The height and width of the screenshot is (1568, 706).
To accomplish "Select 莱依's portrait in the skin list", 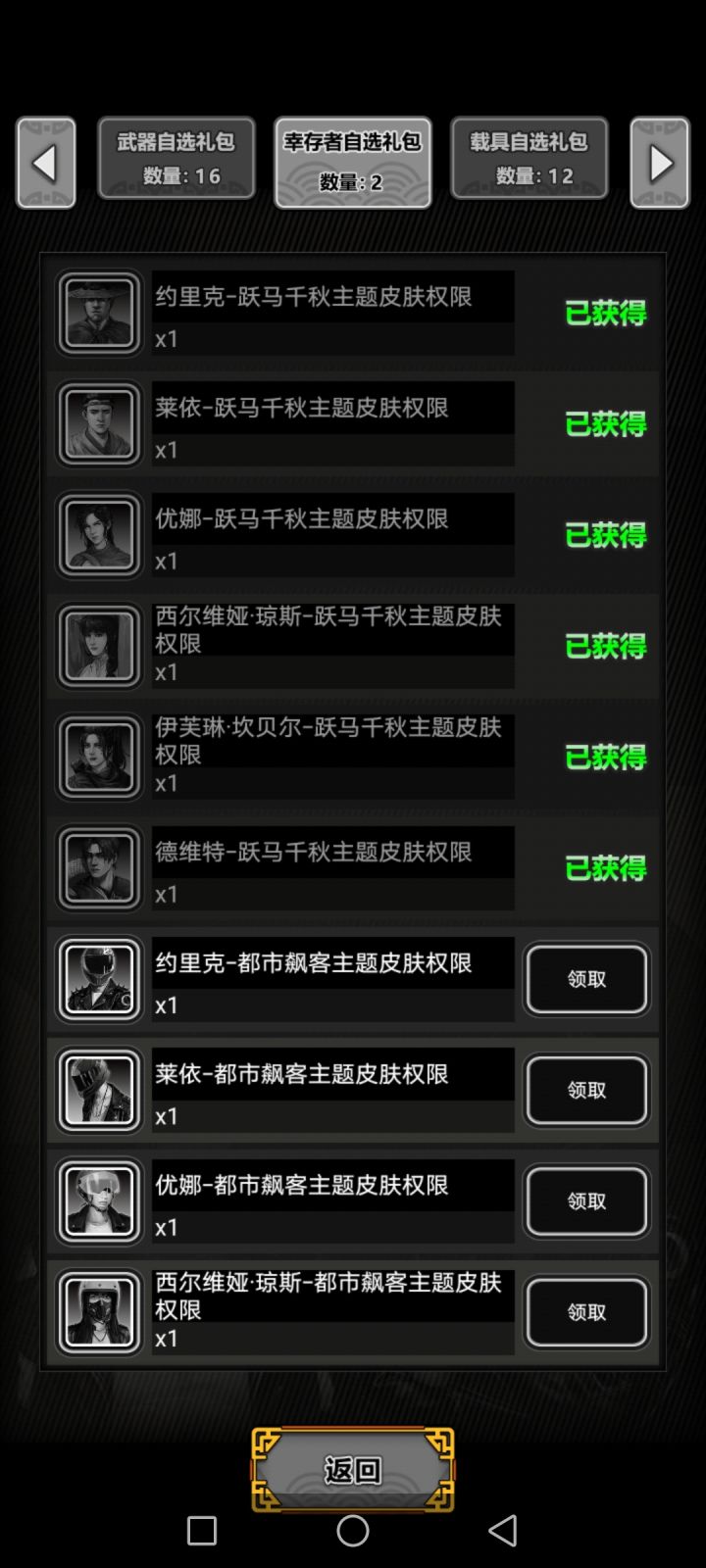I will [x=99, y=422].
